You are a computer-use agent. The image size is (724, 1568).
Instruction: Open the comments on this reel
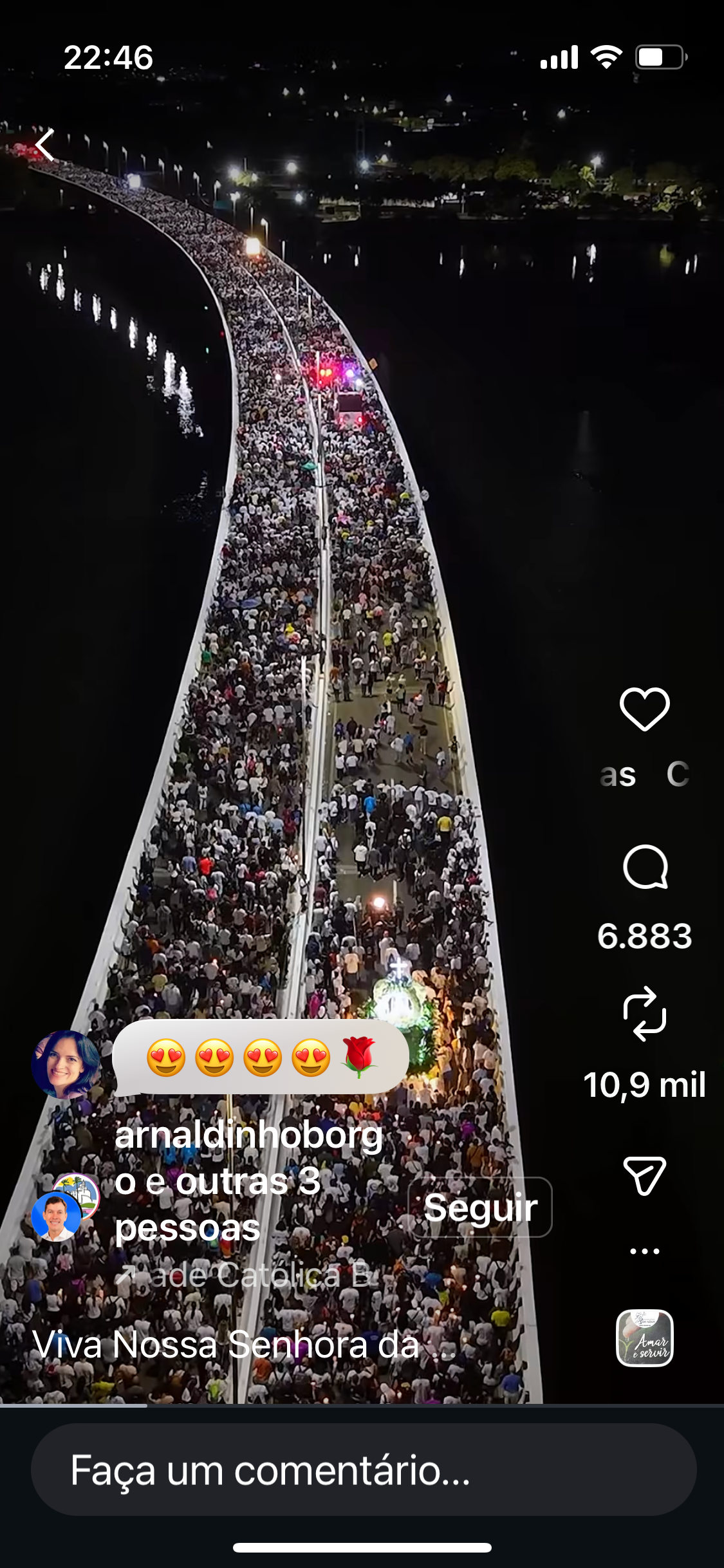click(644, 867)
